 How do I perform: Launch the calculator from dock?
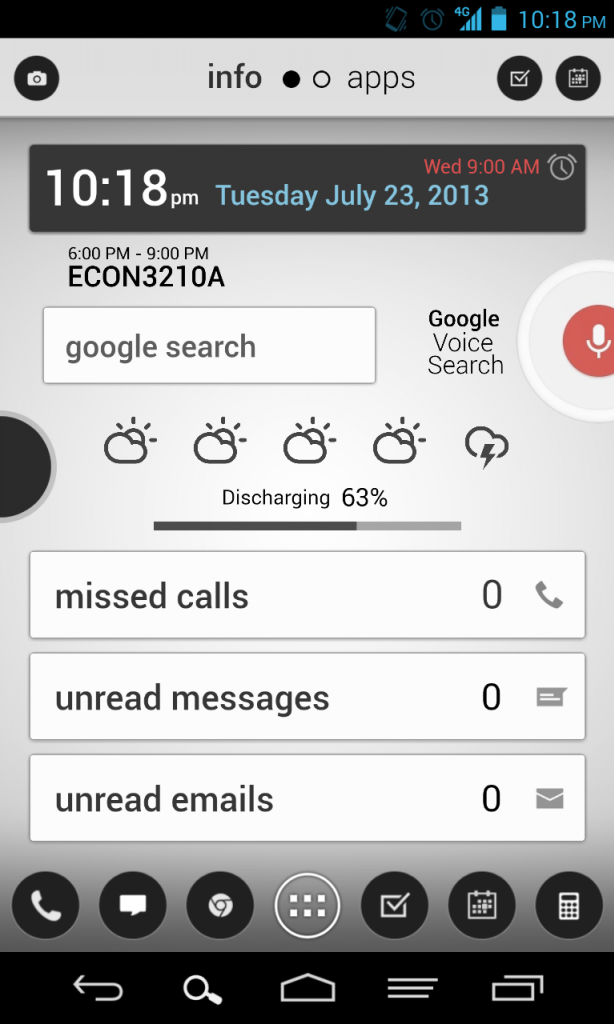[x=569, y=906]
